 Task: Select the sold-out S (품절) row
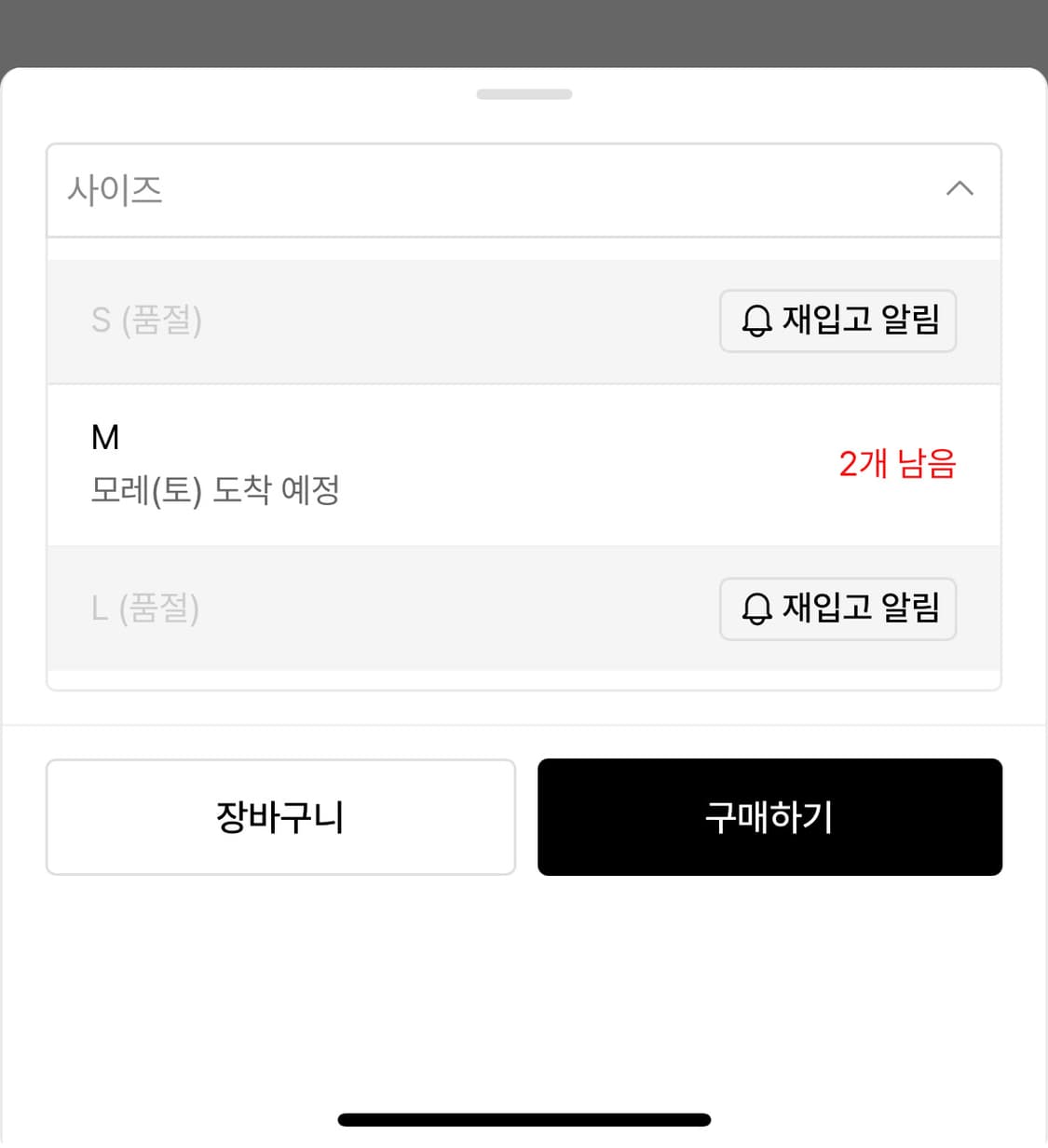click(279, 321)
